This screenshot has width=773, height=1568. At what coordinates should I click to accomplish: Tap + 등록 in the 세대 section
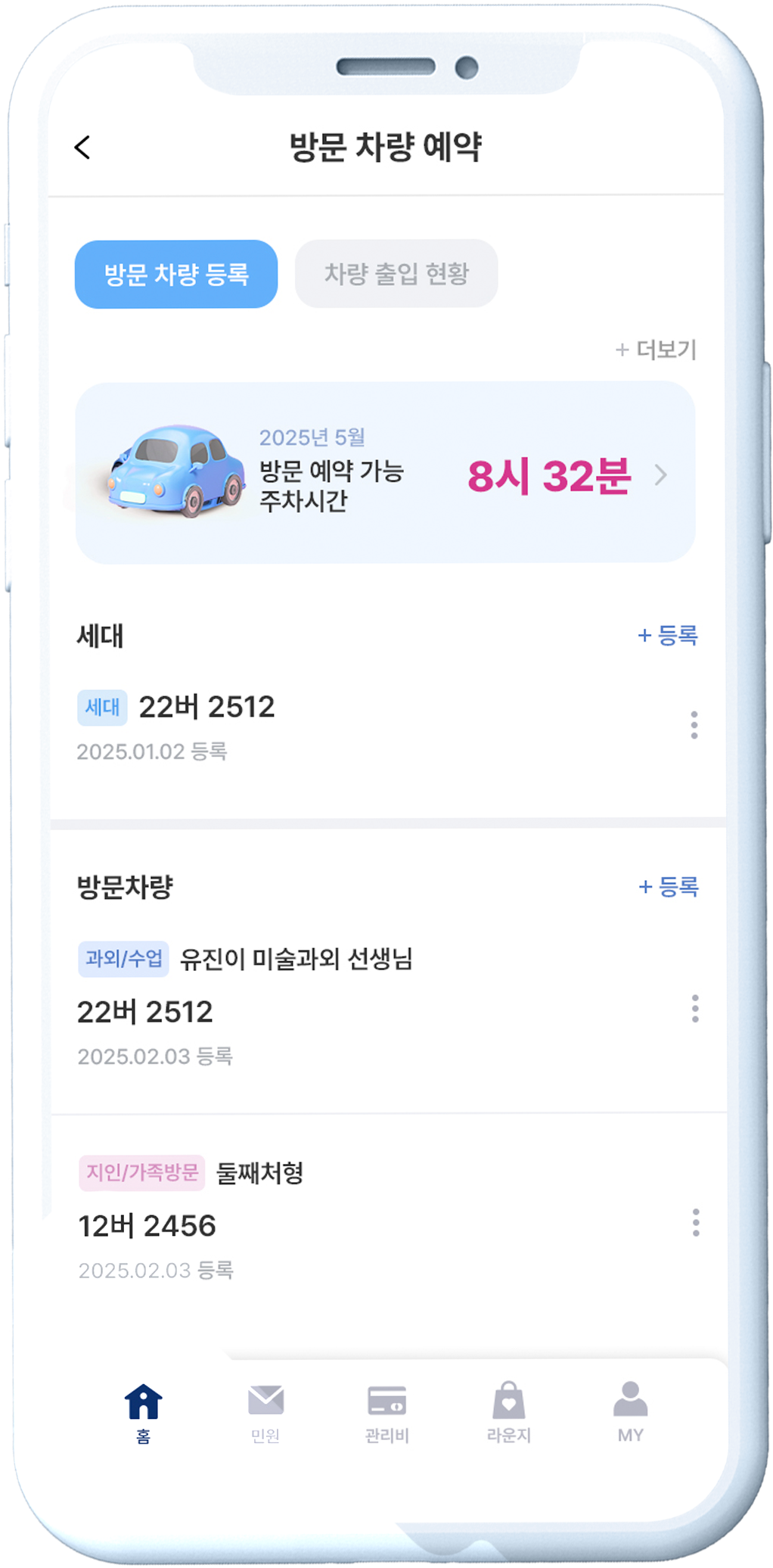point(667,635)
